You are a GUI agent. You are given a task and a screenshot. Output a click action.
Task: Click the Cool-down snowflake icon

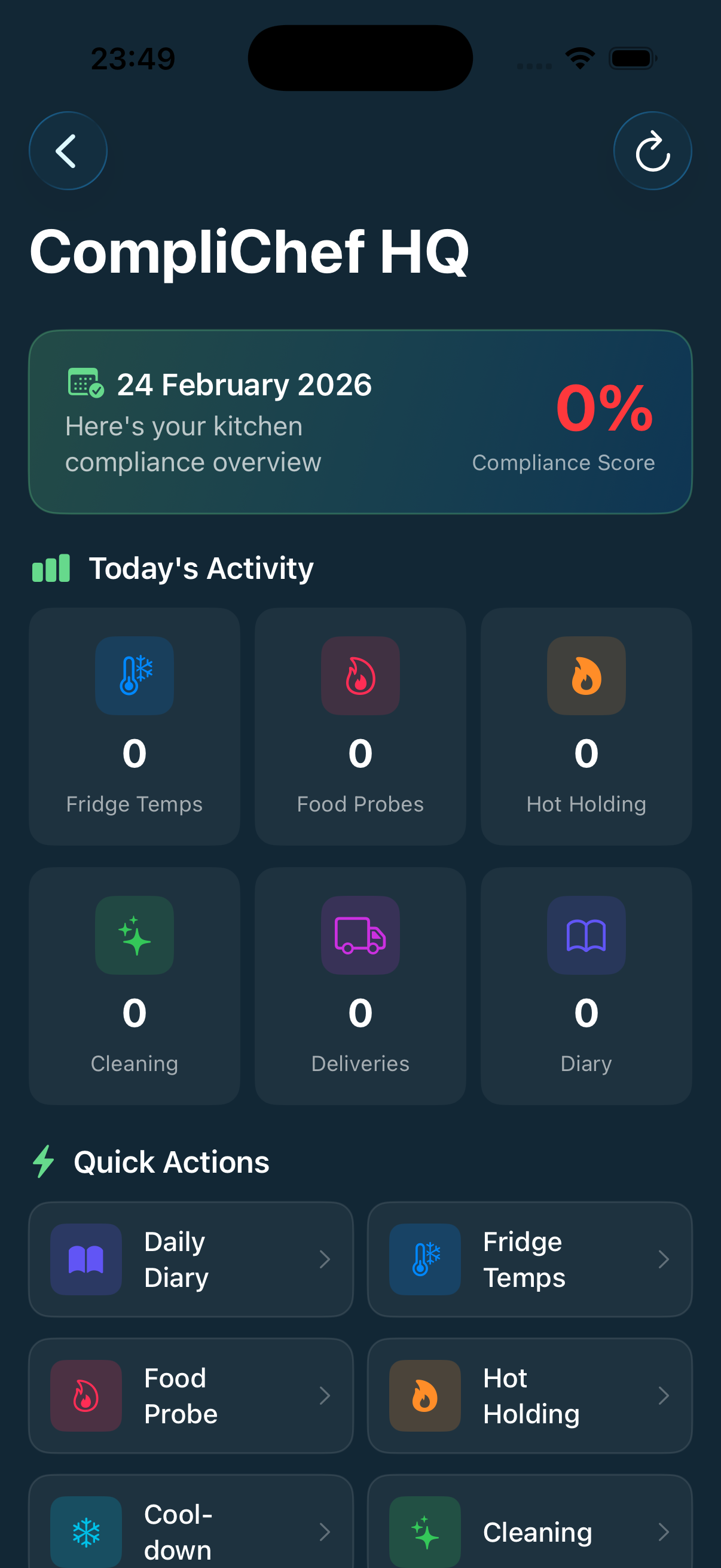pos(85,1532)
